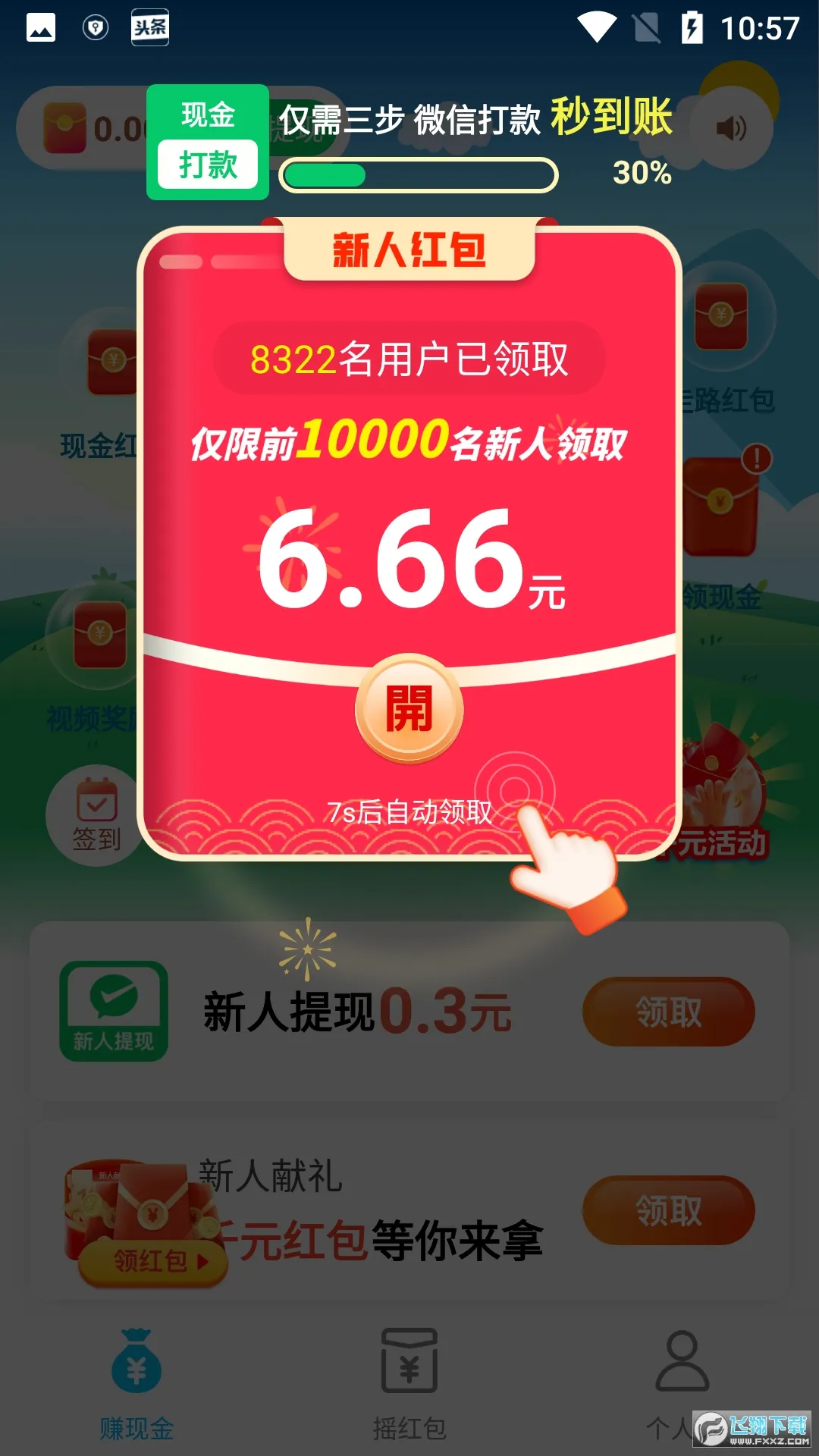The image size is (819, 1456).
Task: Tap the 现金打款 cash payout button
Action: 208,143
